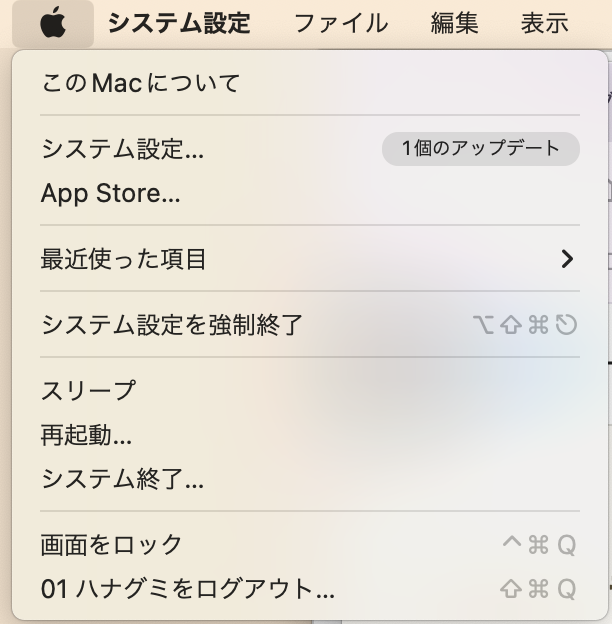Select システム設定を強制終了
Viewport: 612px width, 624px height.
(x=171, y=325)
